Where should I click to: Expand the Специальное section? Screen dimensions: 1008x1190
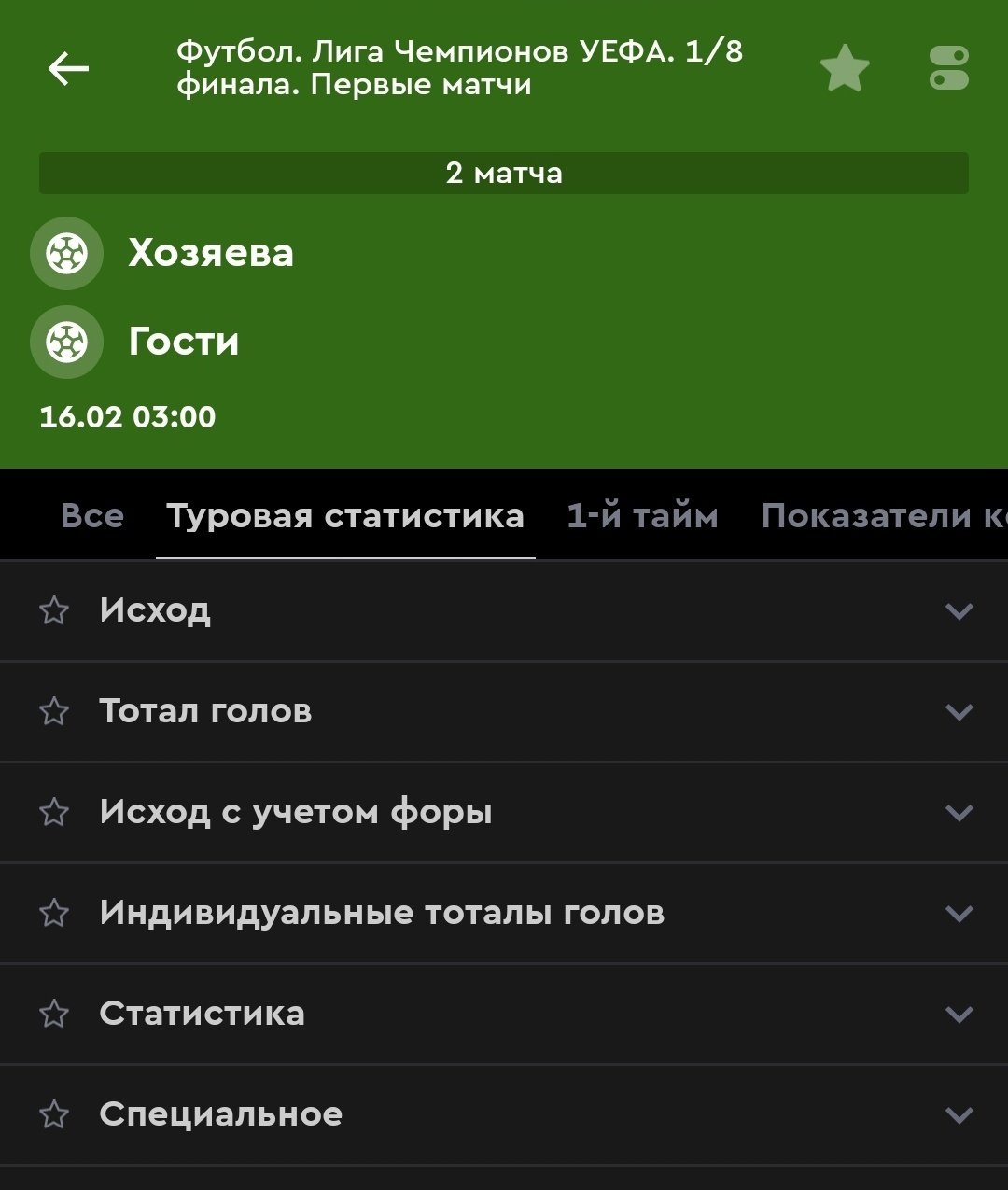tap(959, 1115)
